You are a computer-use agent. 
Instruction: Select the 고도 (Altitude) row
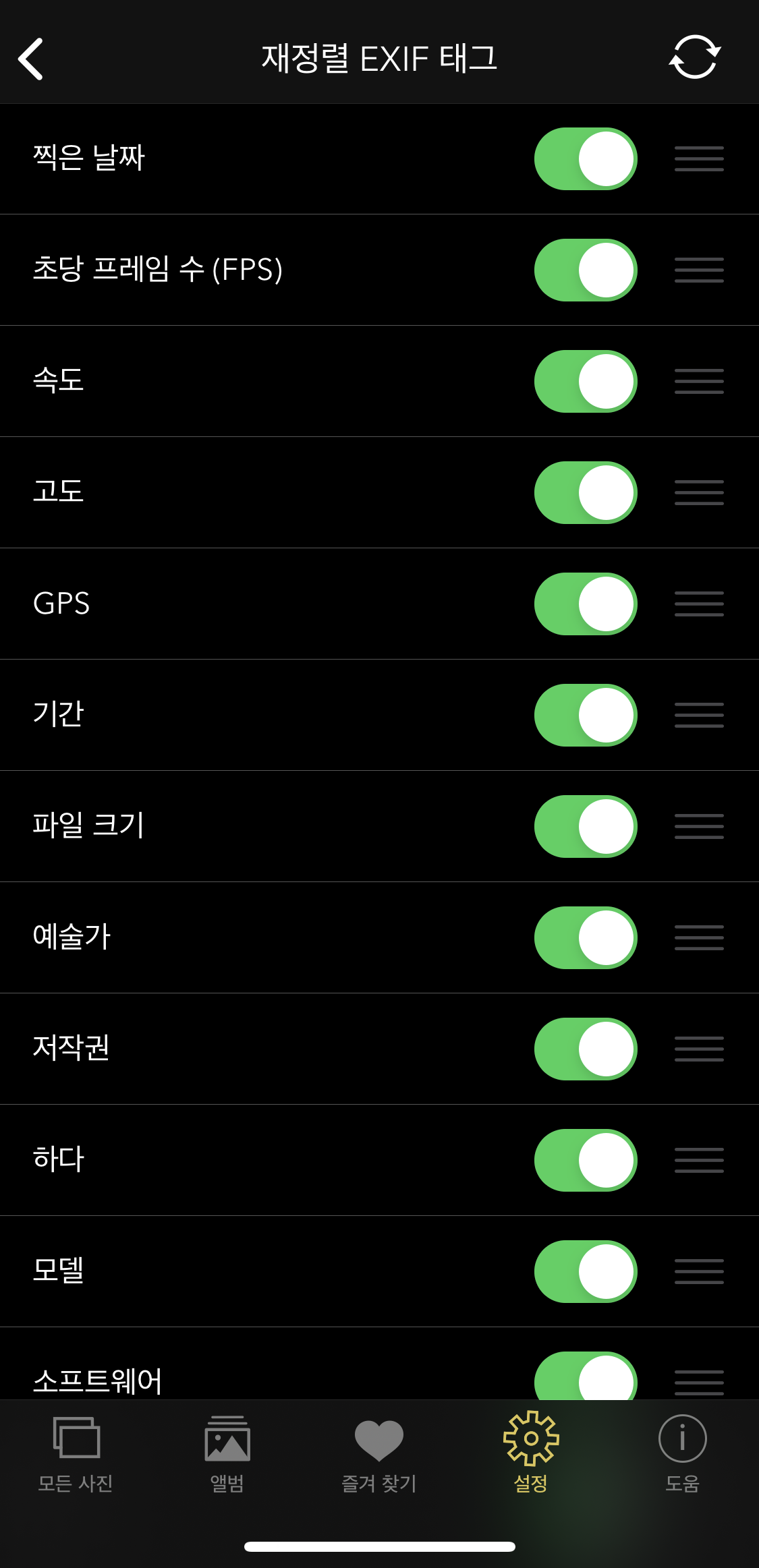point(270,492)
